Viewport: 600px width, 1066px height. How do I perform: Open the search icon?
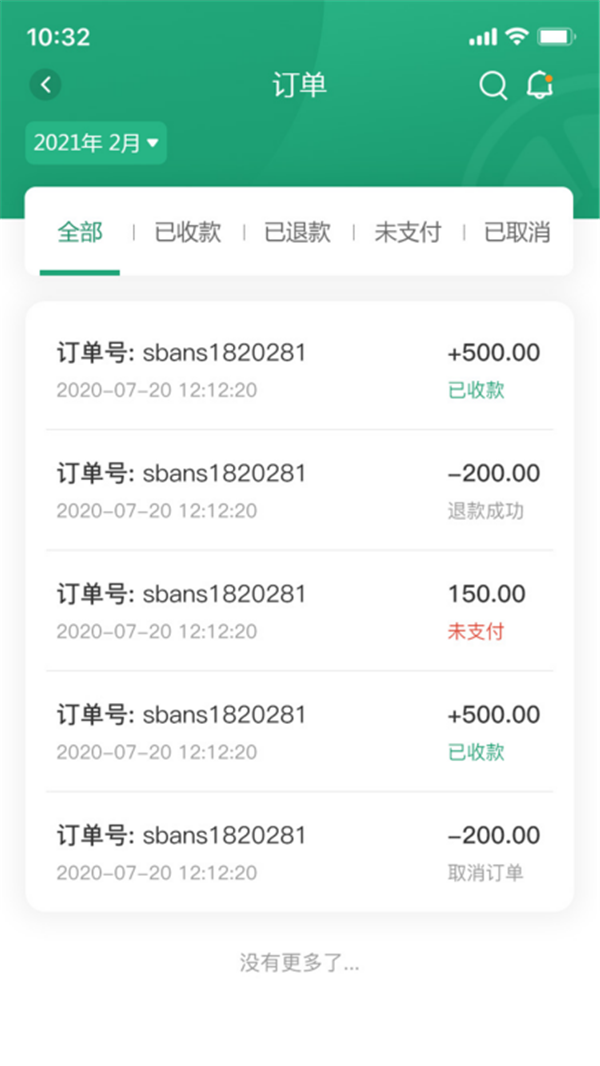(x=493, y=86)
